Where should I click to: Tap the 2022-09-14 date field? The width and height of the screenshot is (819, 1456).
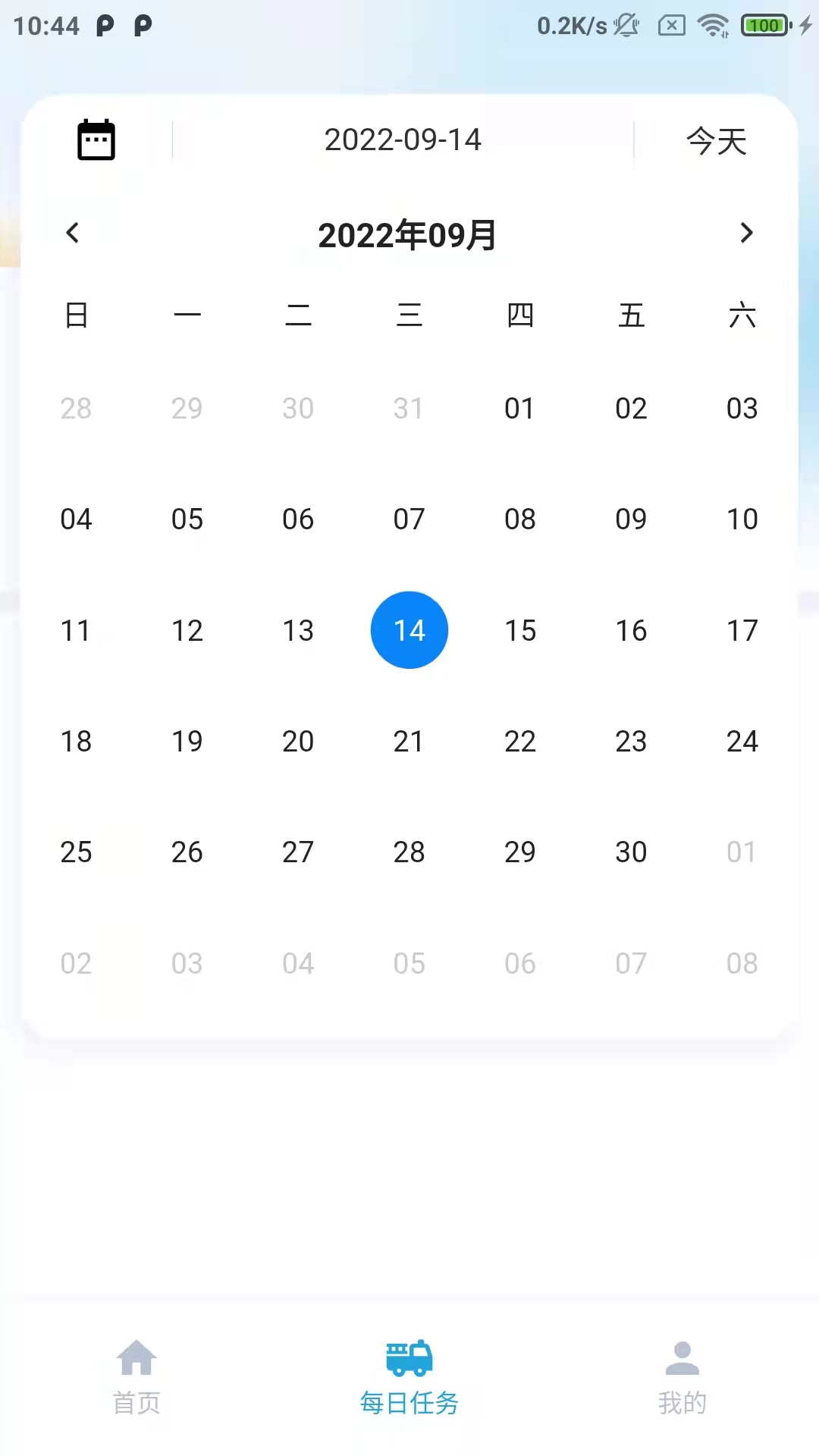point(403,140)
